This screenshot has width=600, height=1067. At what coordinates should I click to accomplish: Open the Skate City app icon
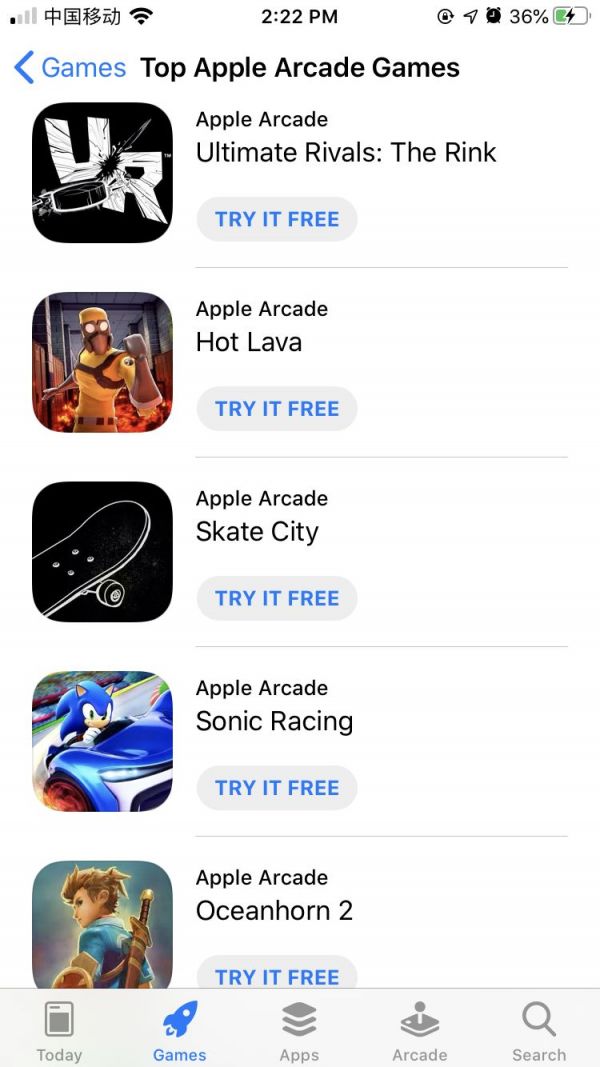102,552
